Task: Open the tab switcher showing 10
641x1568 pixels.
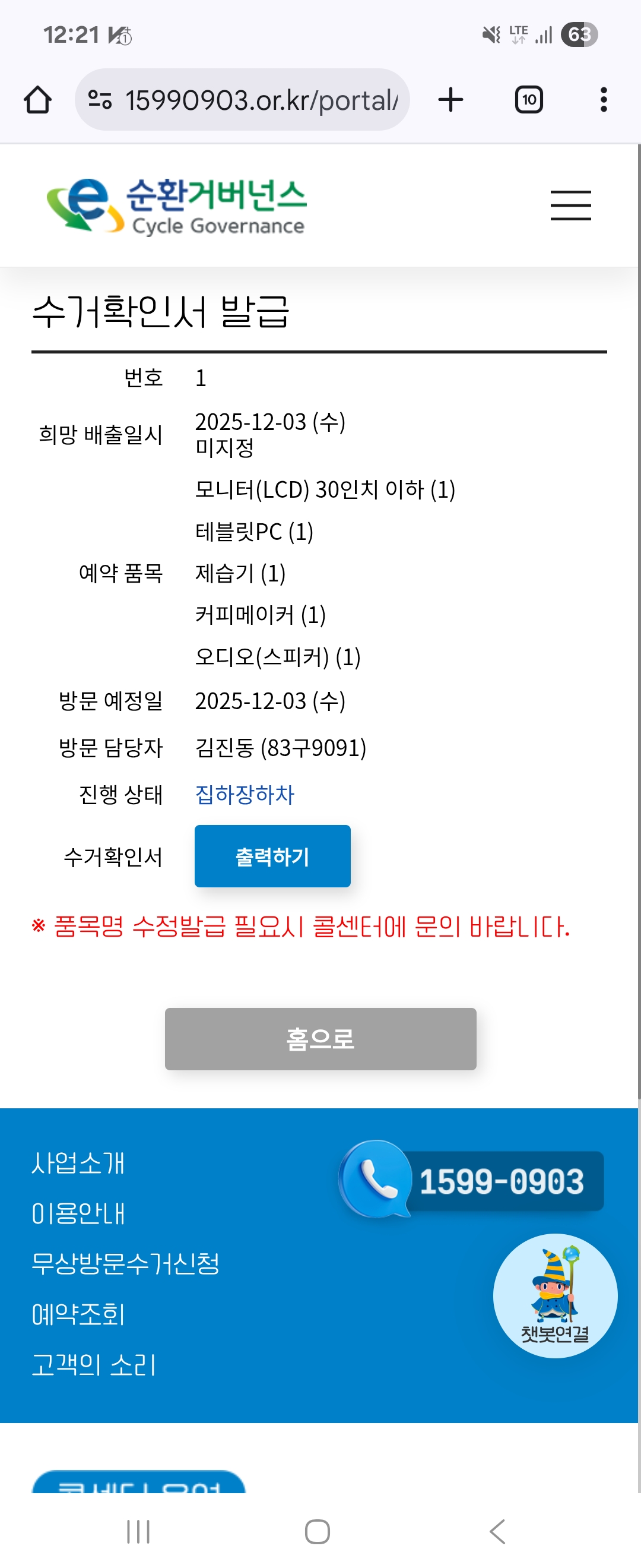Action: coord(528,100)
